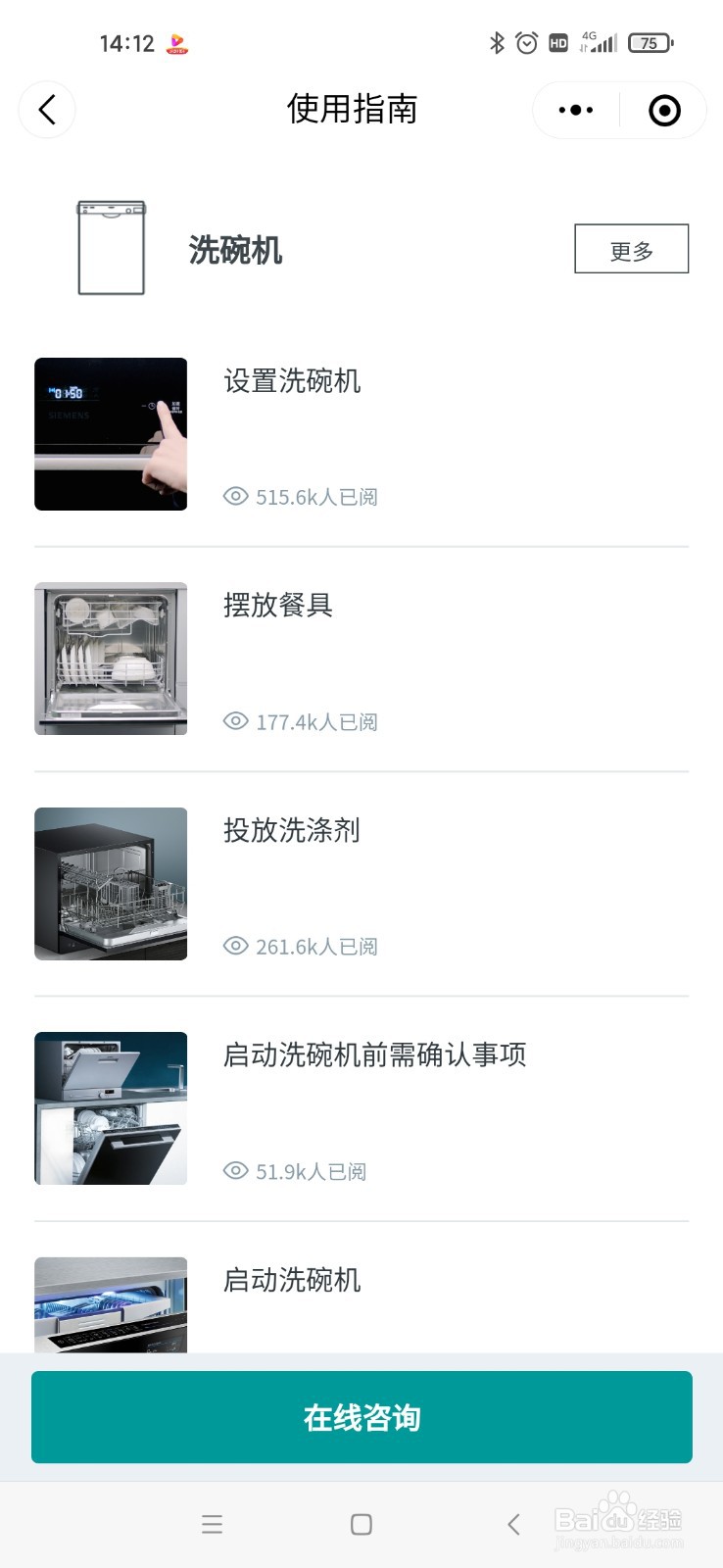Tap the 投放洗涤剂 article thumbnail image
The height and width of the screenshot is (1568, 723).
click(x=110, y=883)
